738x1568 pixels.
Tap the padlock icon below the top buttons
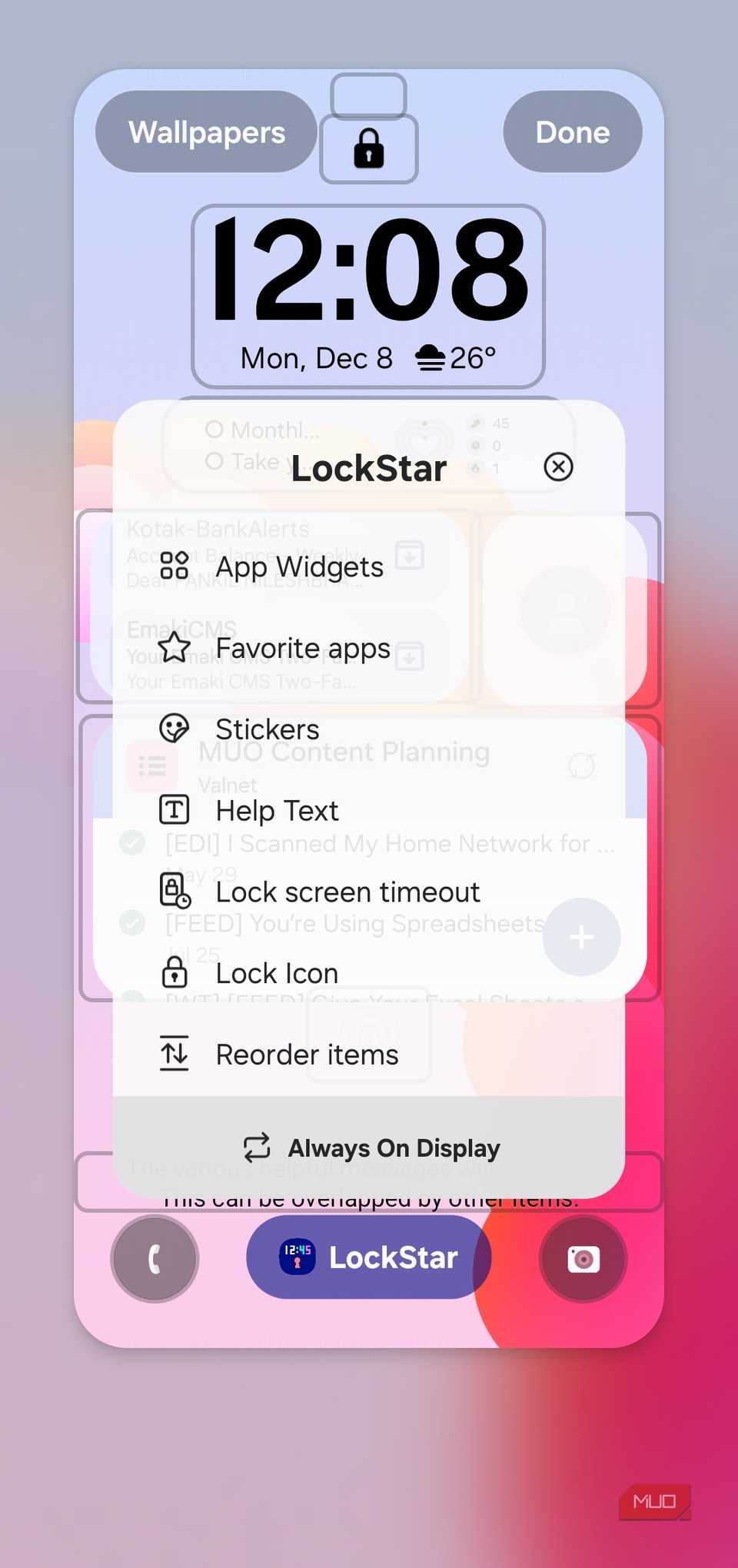(369, 150)
